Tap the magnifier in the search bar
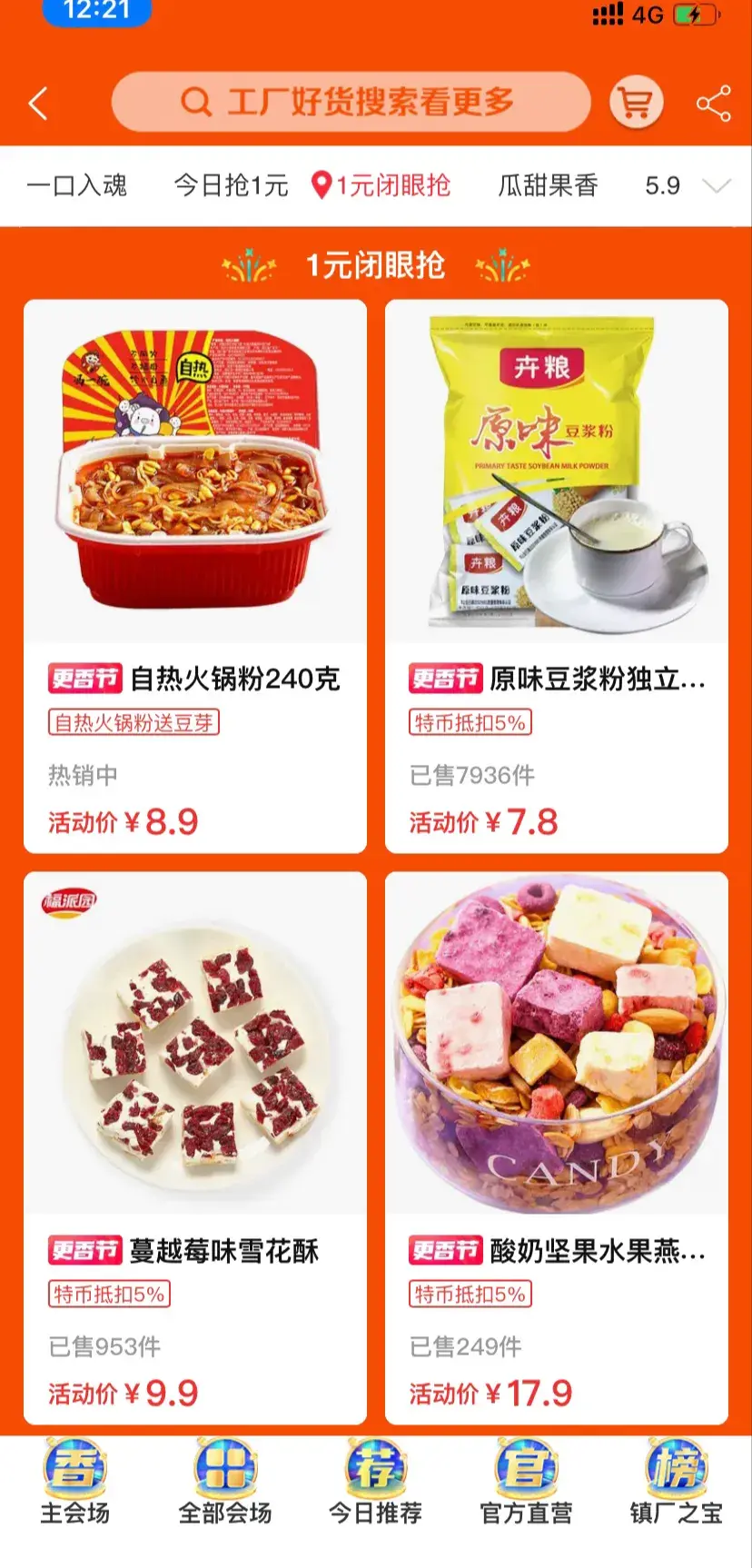Image resolution: width=752 pixels, height=1568 pixels. coord(194,102)
